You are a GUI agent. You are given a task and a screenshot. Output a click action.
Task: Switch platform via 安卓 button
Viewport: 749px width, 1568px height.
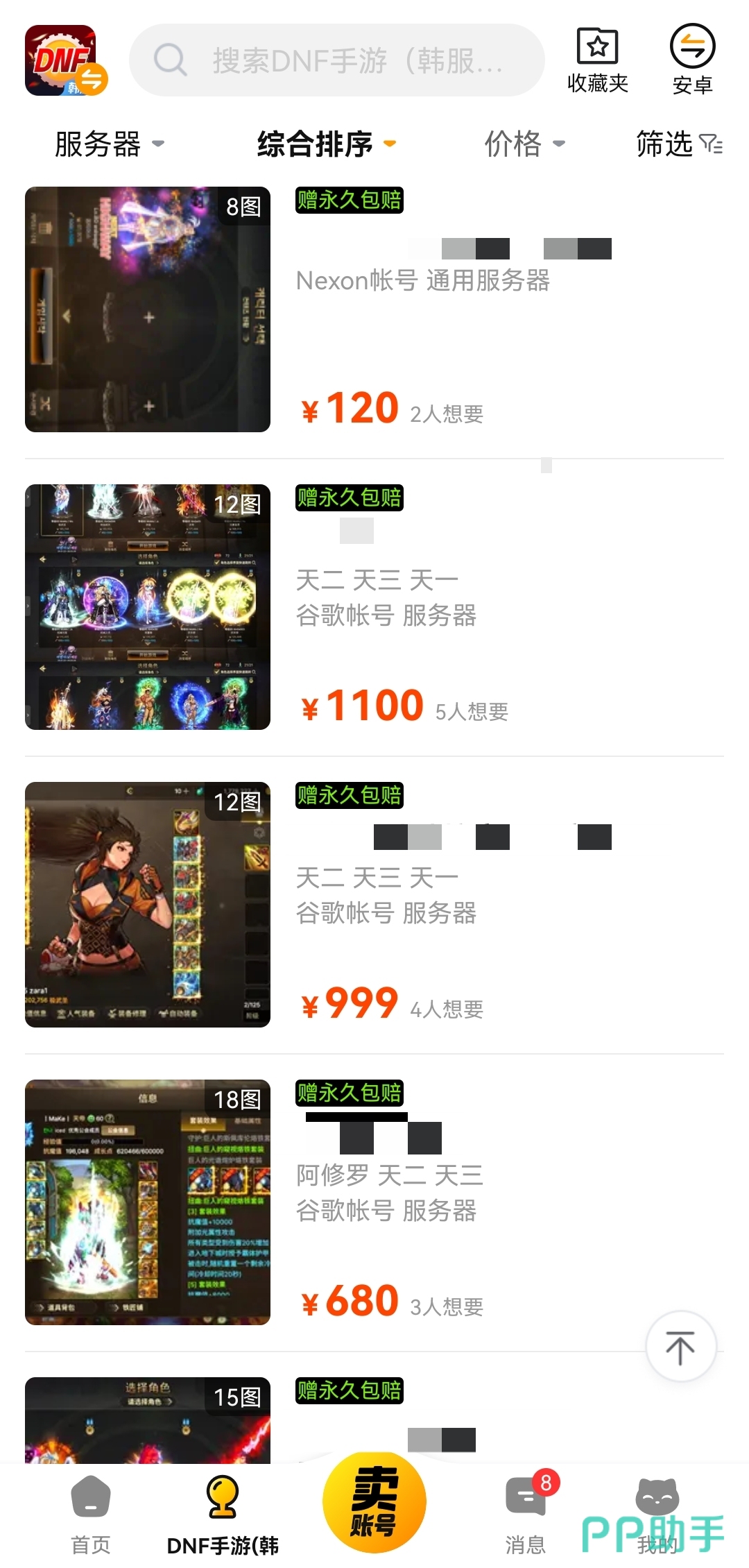click(x=692, y=60)
